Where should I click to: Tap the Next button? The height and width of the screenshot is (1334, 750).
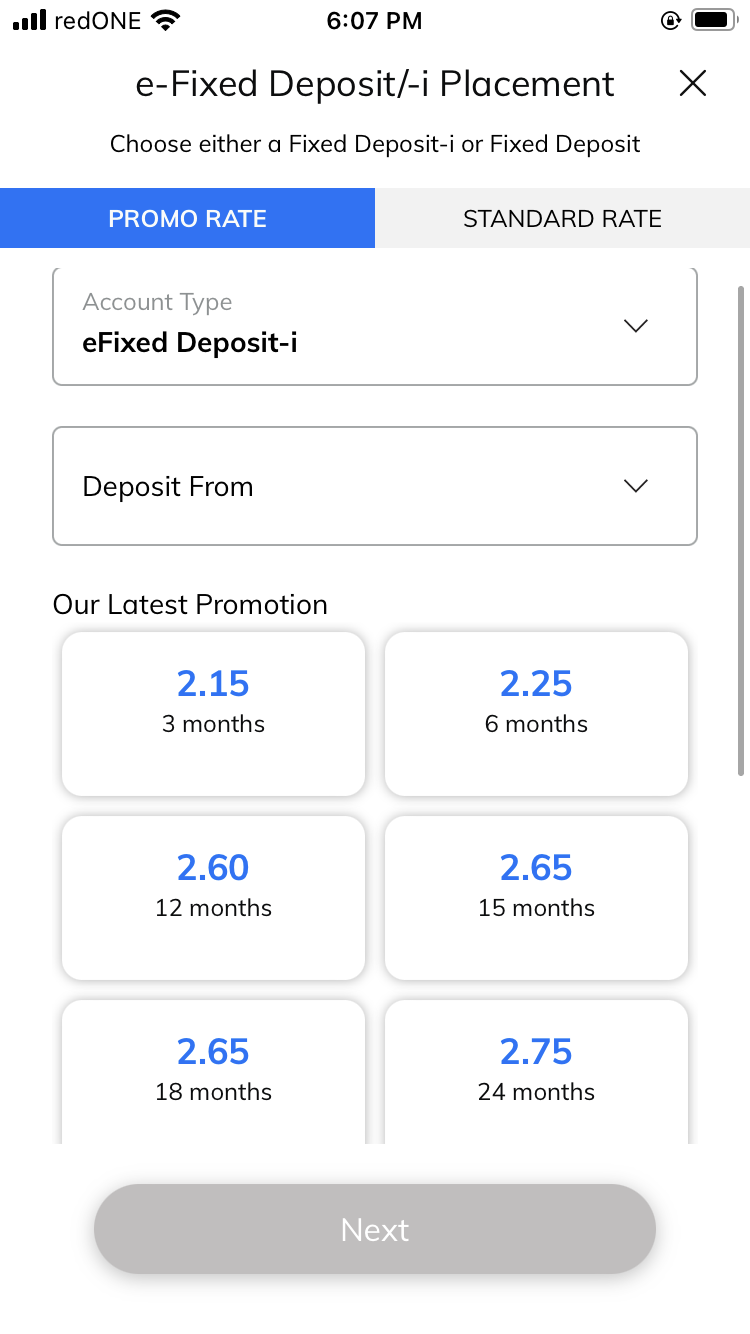(375, 1229)
